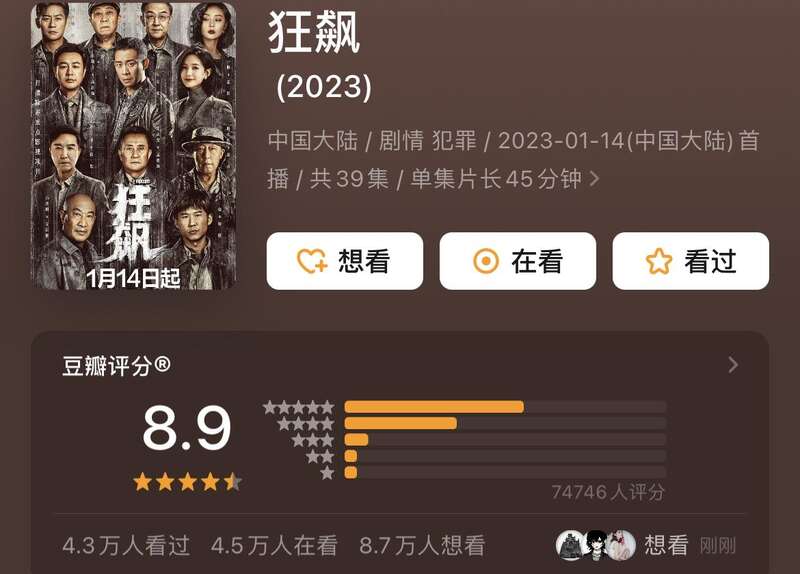This screenshot has width=800, height=574.
Task: Expand the show details chevron after 单集片长
Action: [596, 179]
